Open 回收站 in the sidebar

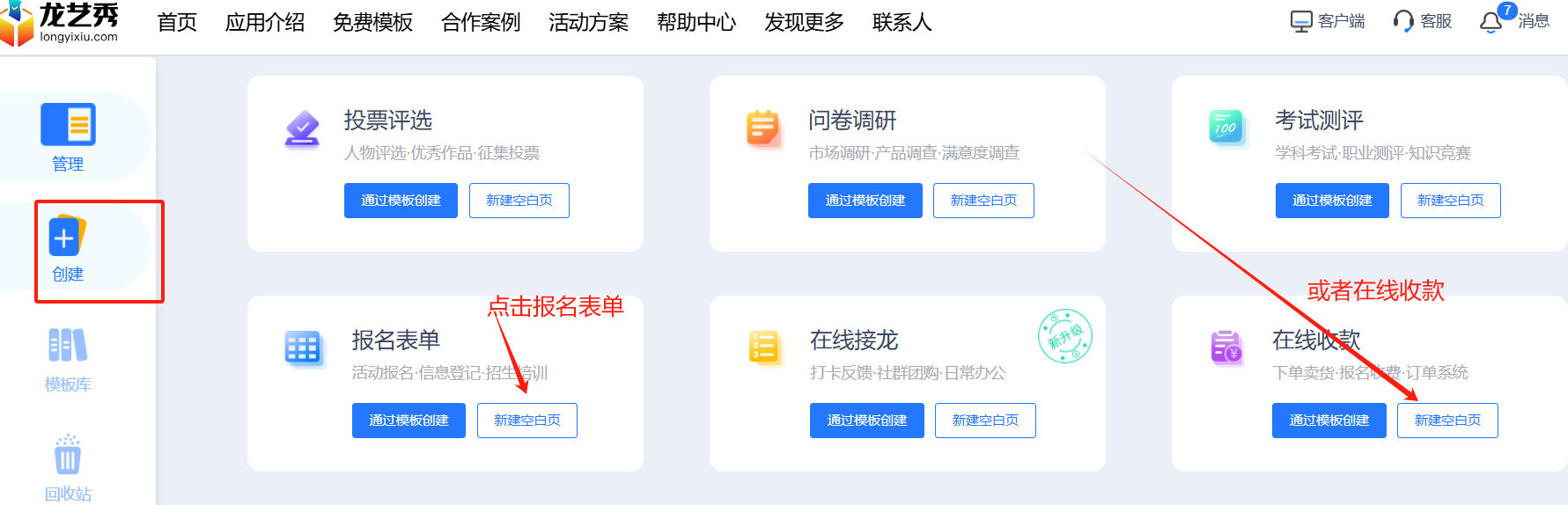pyautogui.click(x=68, y=468)
